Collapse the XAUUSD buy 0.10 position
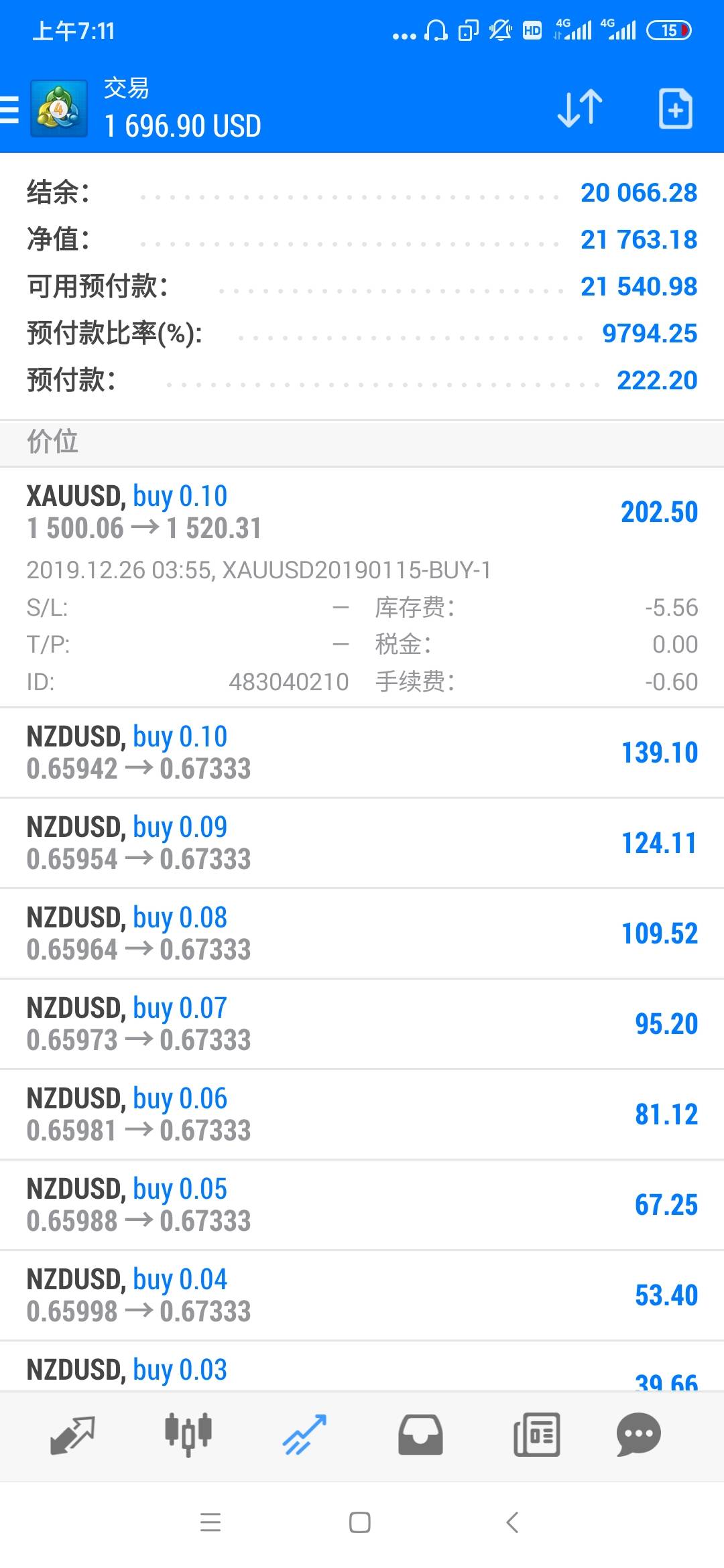This screenshot has height=1568, width=724. 362,587
